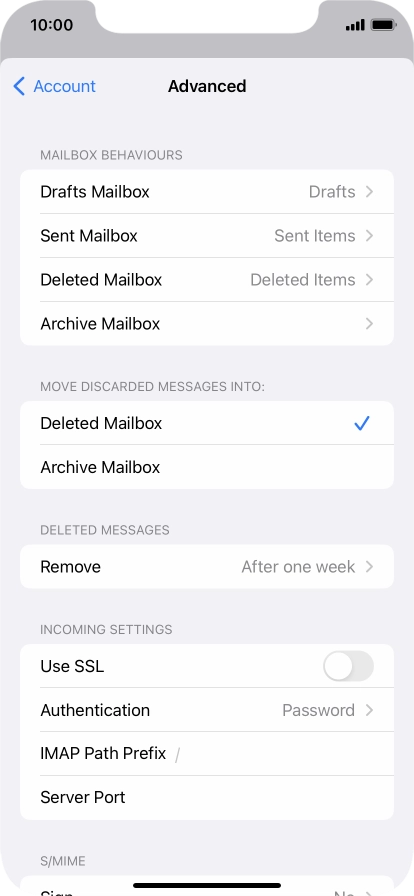Tap the Server Port field

pos(207,798)
